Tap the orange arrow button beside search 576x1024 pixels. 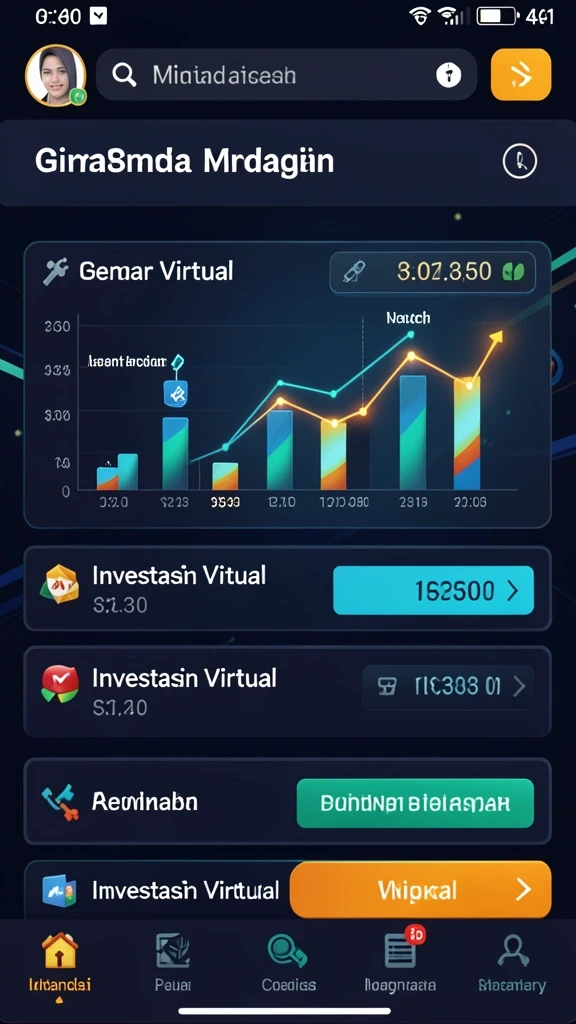520,75
